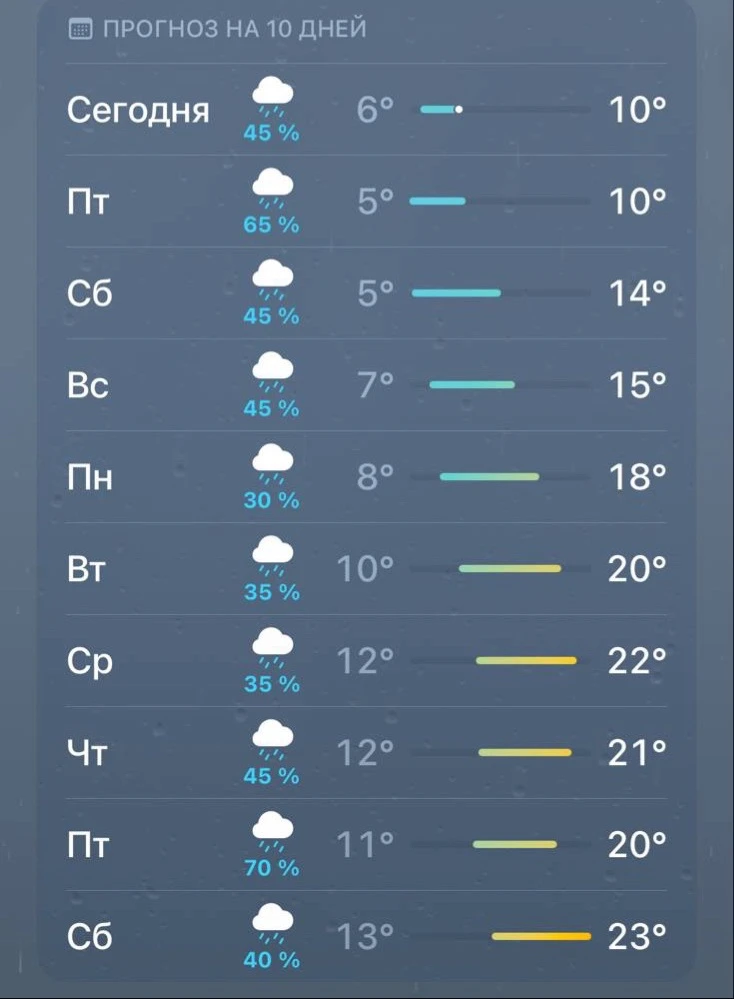Open the Сб row with high of 23°
This screenshot has width=734, height=999.
(366, 936)
